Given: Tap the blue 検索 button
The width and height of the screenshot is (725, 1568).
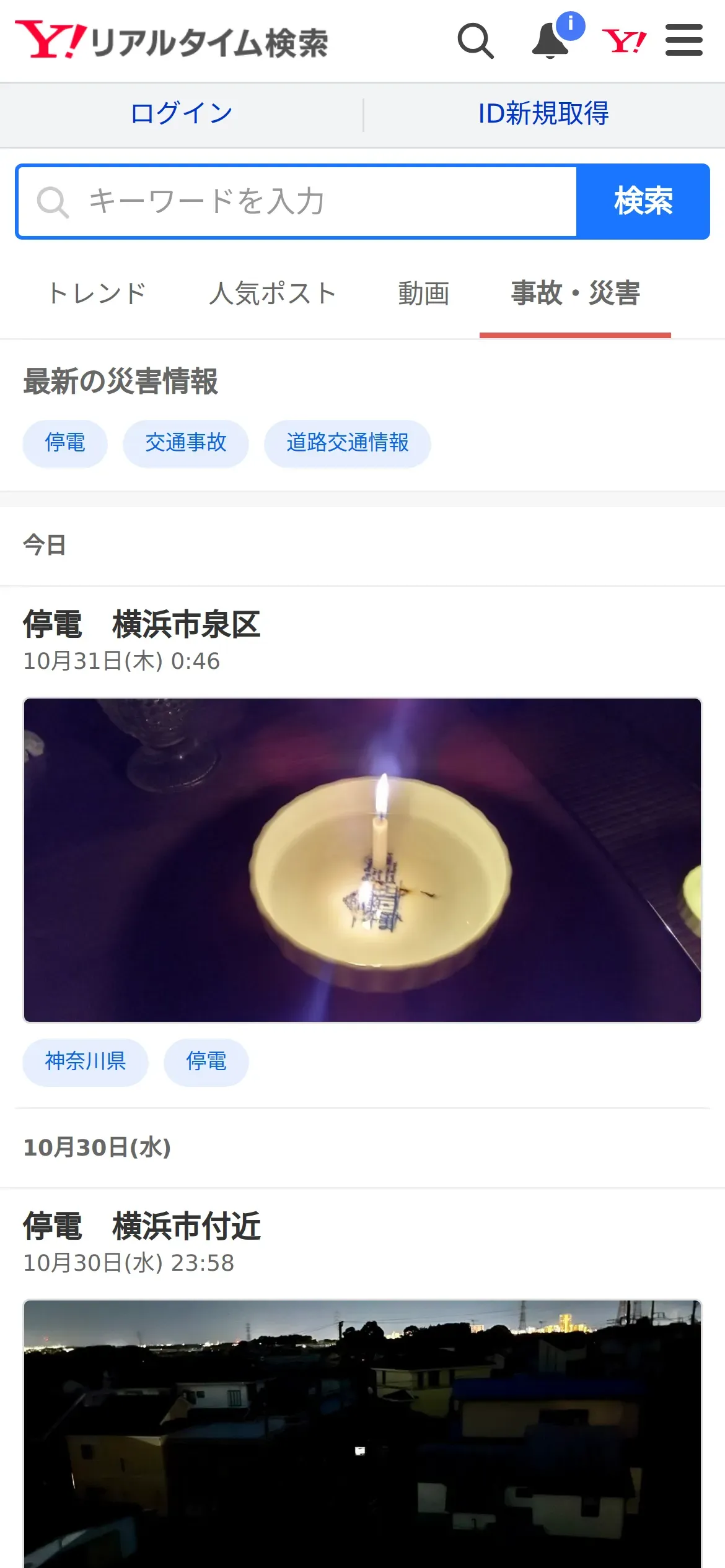Looking at the screenshot, I should tap(643, 201).
